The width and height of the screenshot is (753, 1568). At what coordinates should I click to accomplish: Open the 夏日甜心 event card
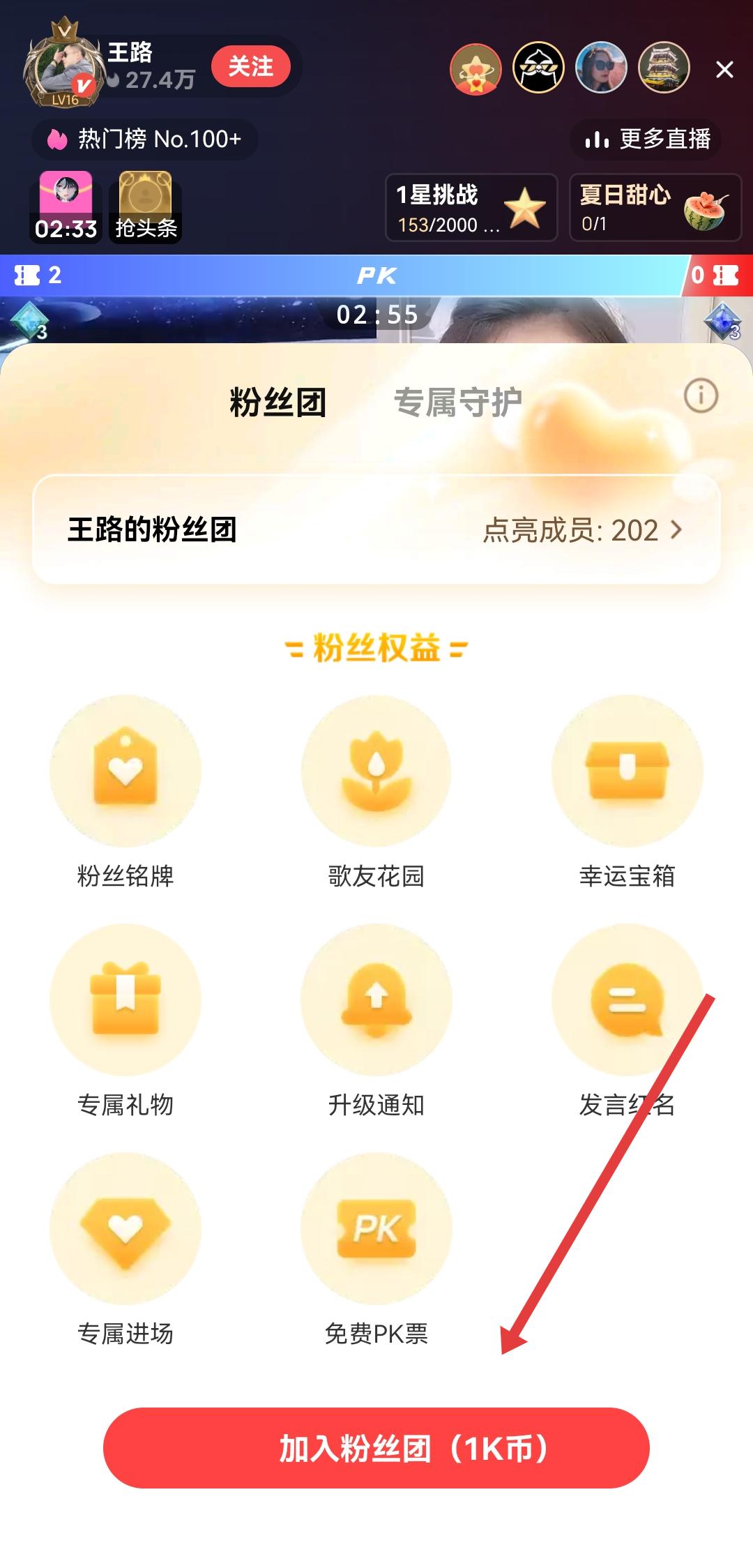click(x=655, y=208)
